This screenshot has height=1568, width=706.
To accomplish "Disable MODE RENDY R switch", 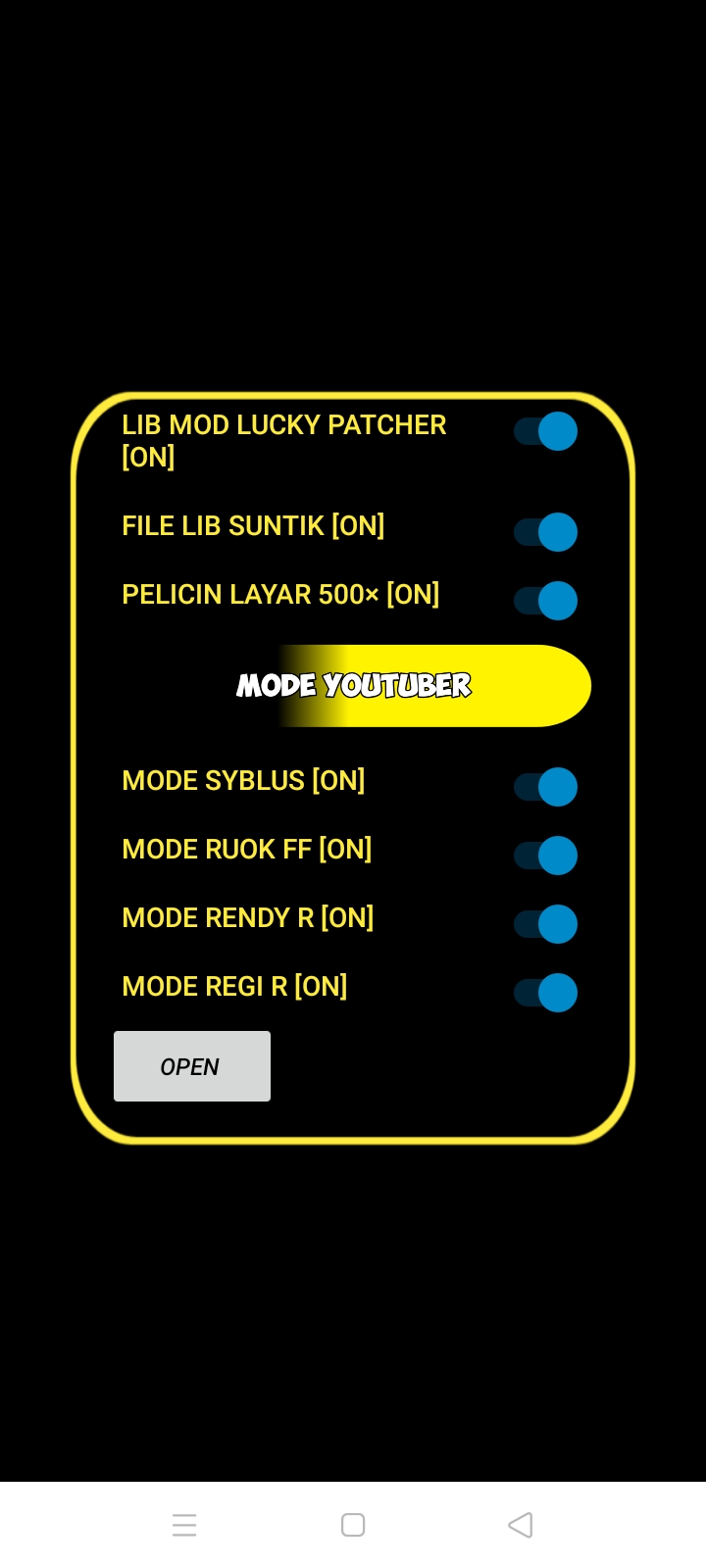I will (545, 924).
